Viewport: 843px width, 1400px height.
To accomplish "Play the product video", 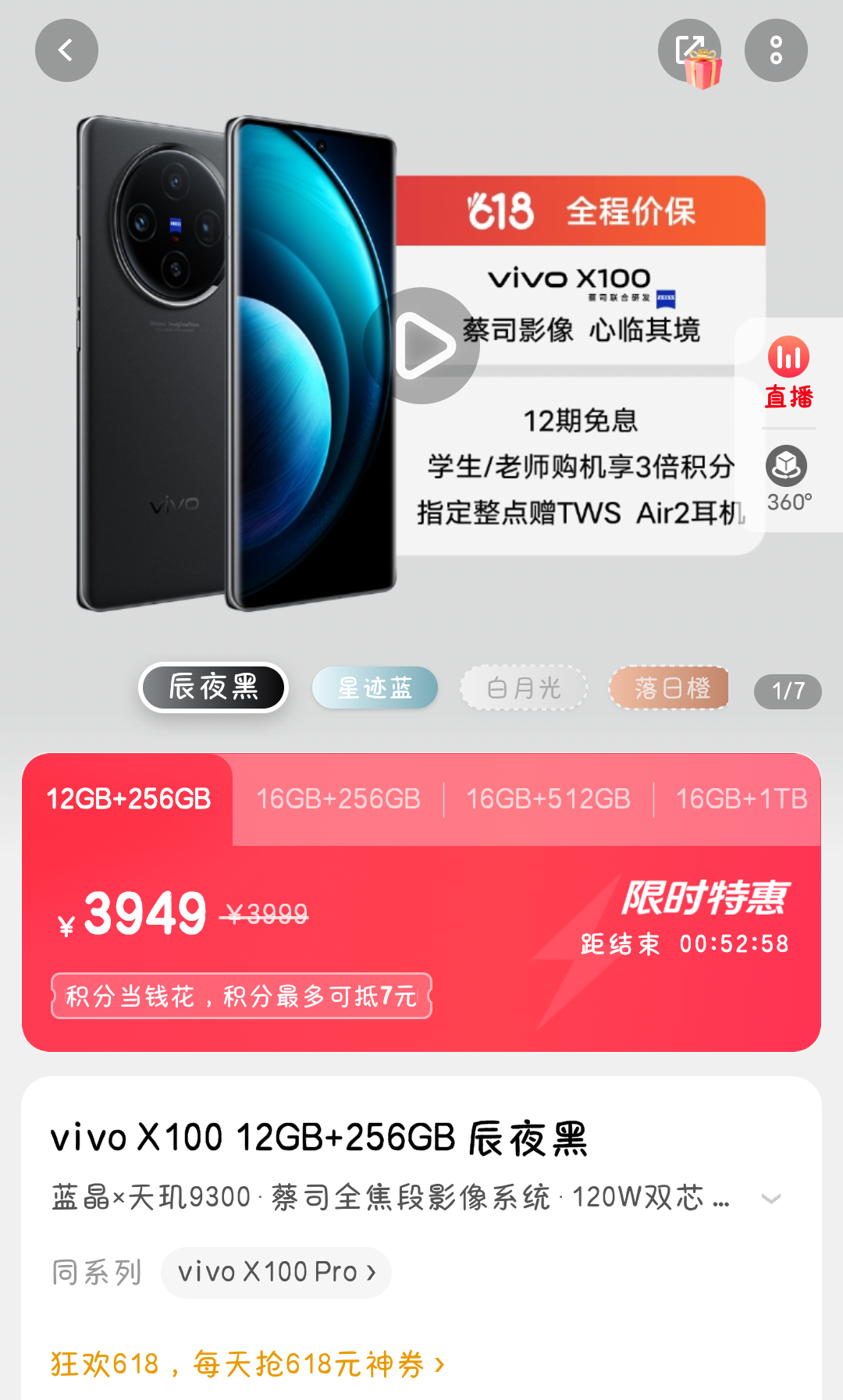I will (421, 346).
